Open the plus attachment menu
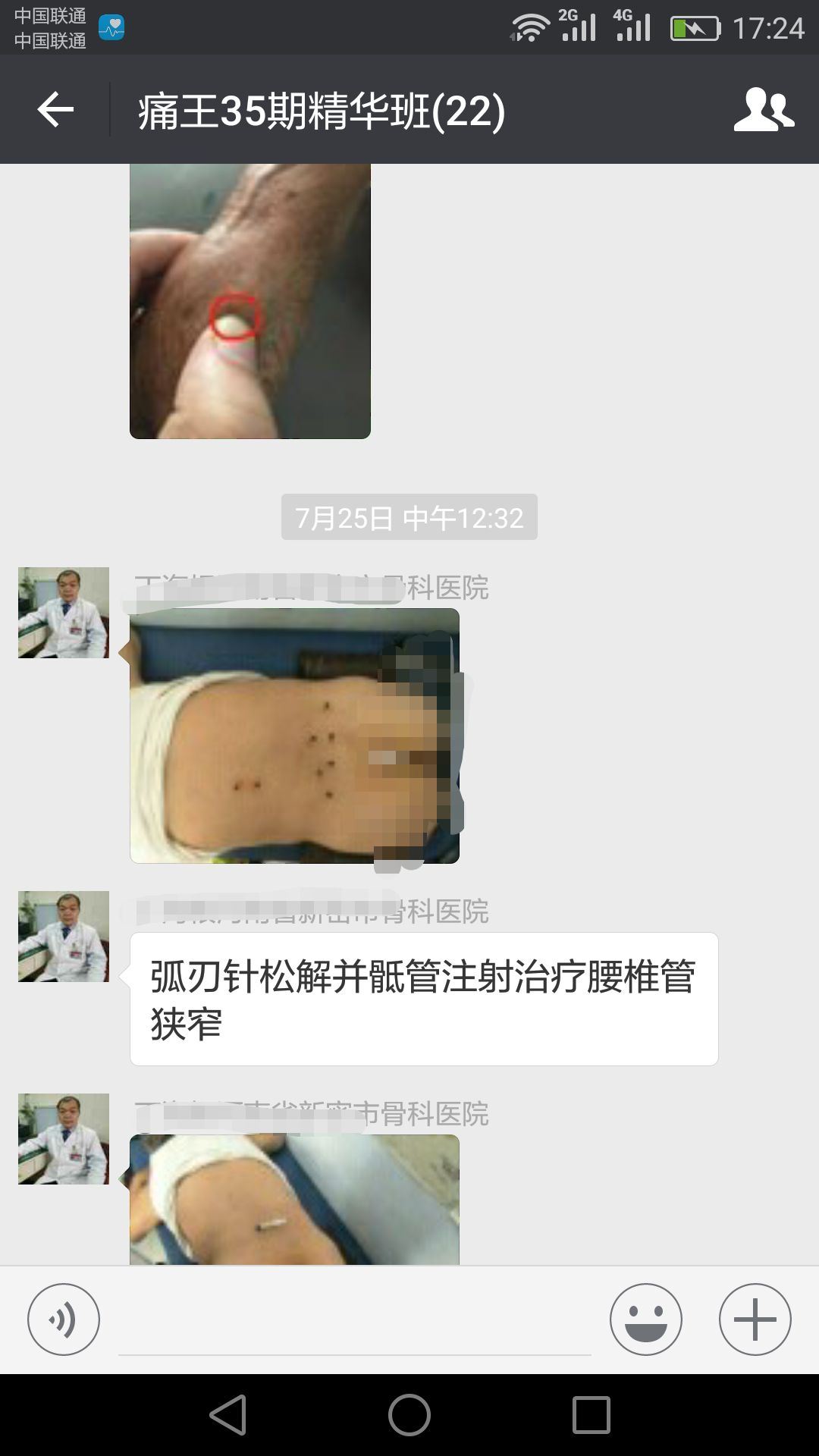Viewport: 819px width, 1456px height. click(755, 1319)
